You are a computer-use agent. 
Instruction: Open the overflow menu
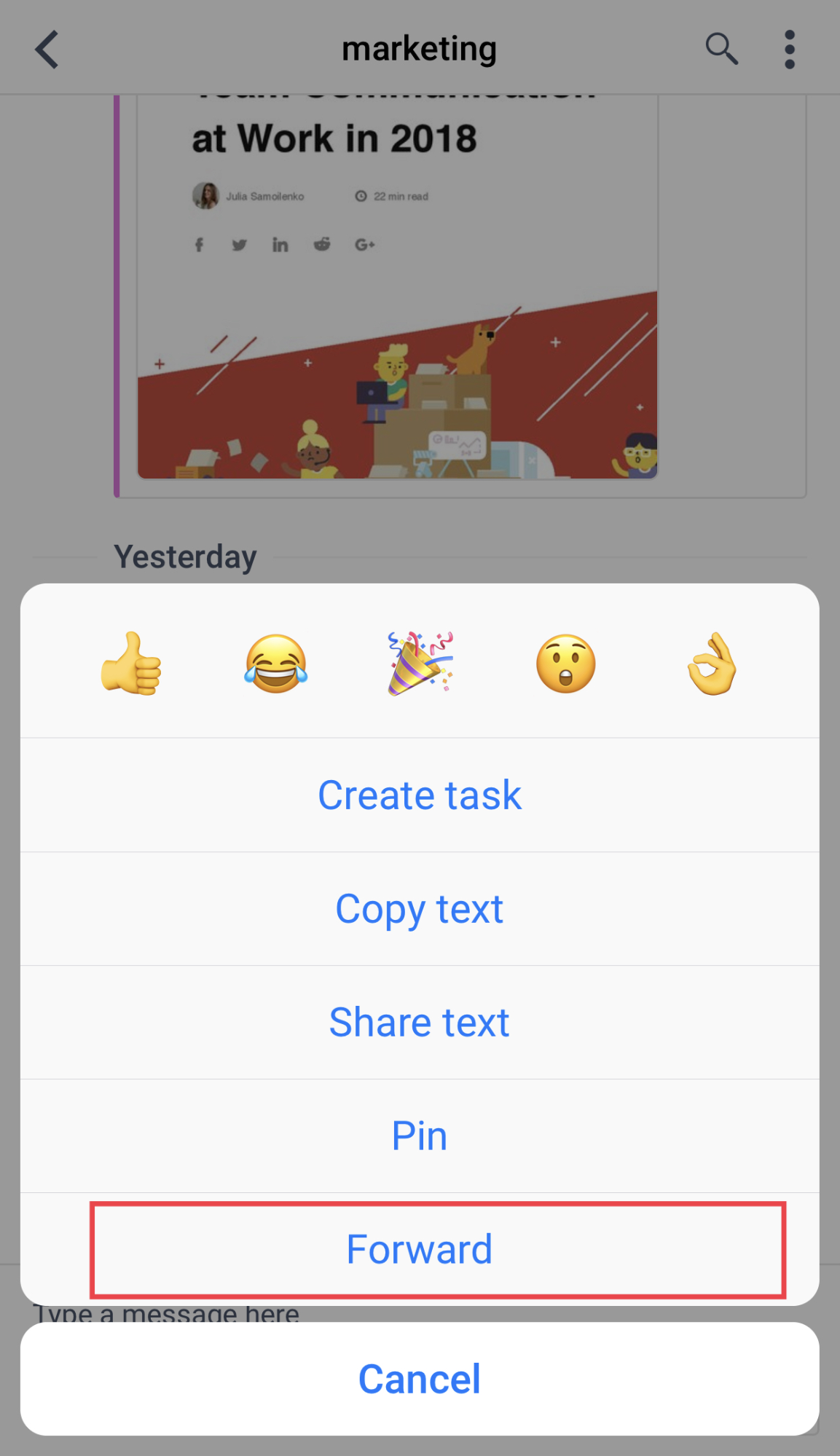coord(790,50)
